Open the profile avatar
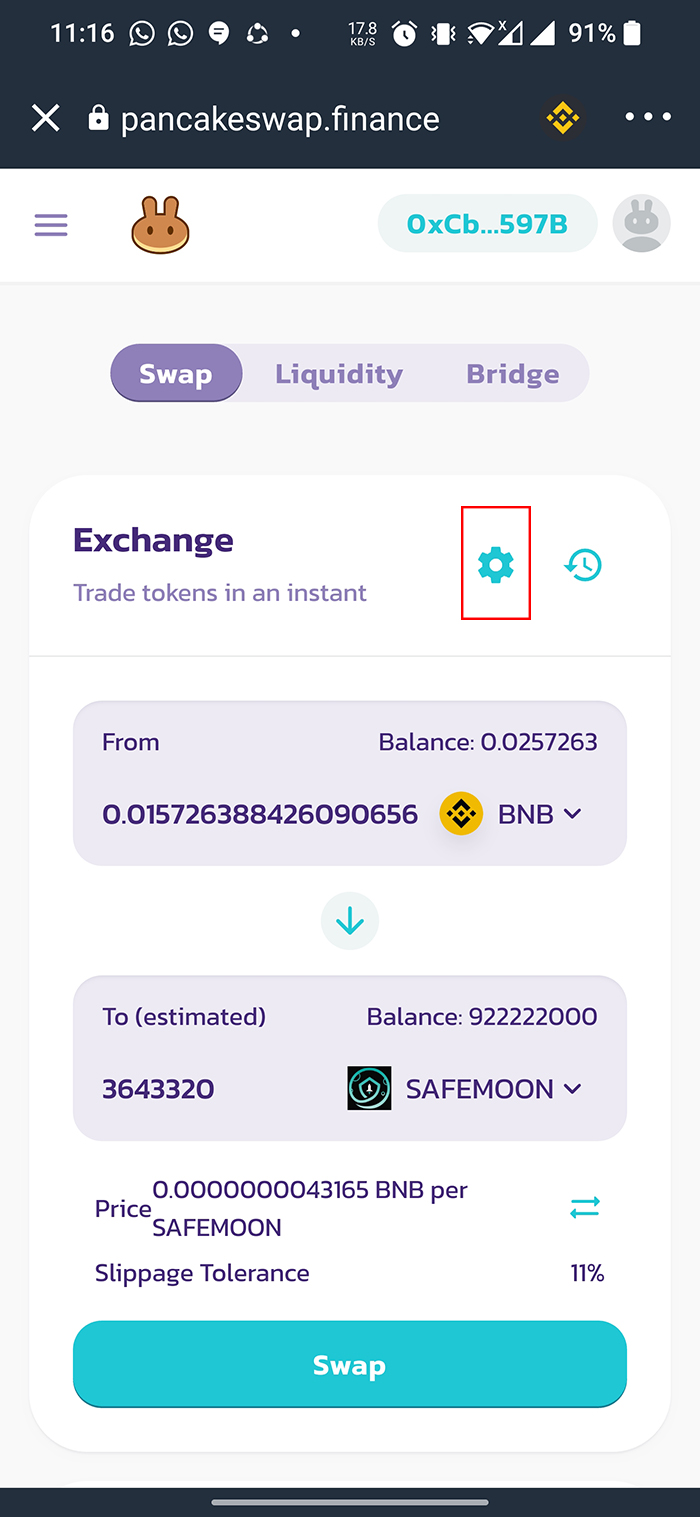 pyautogui.click(x=641, y=224)
